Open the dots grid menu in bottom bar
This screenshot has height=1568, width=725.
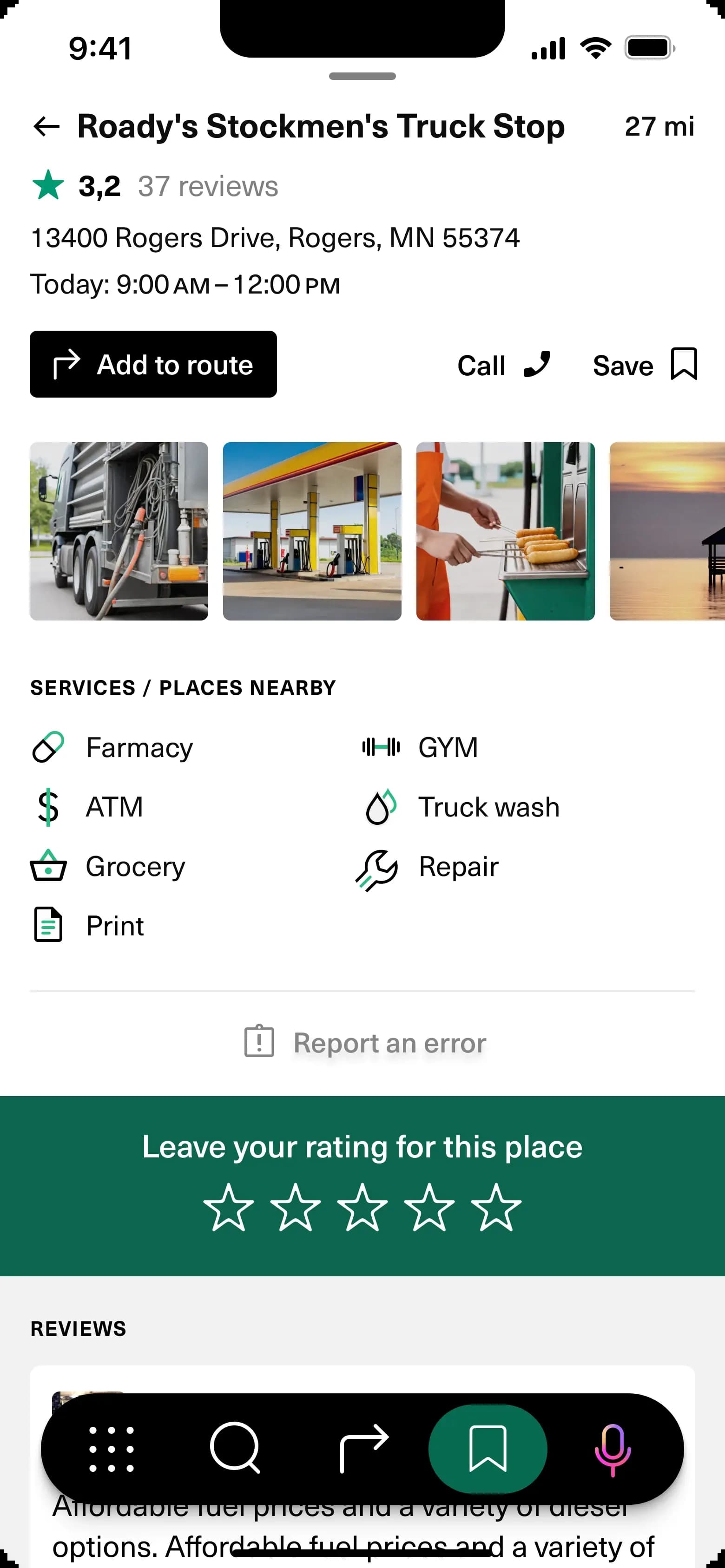tap(112, 1449)
